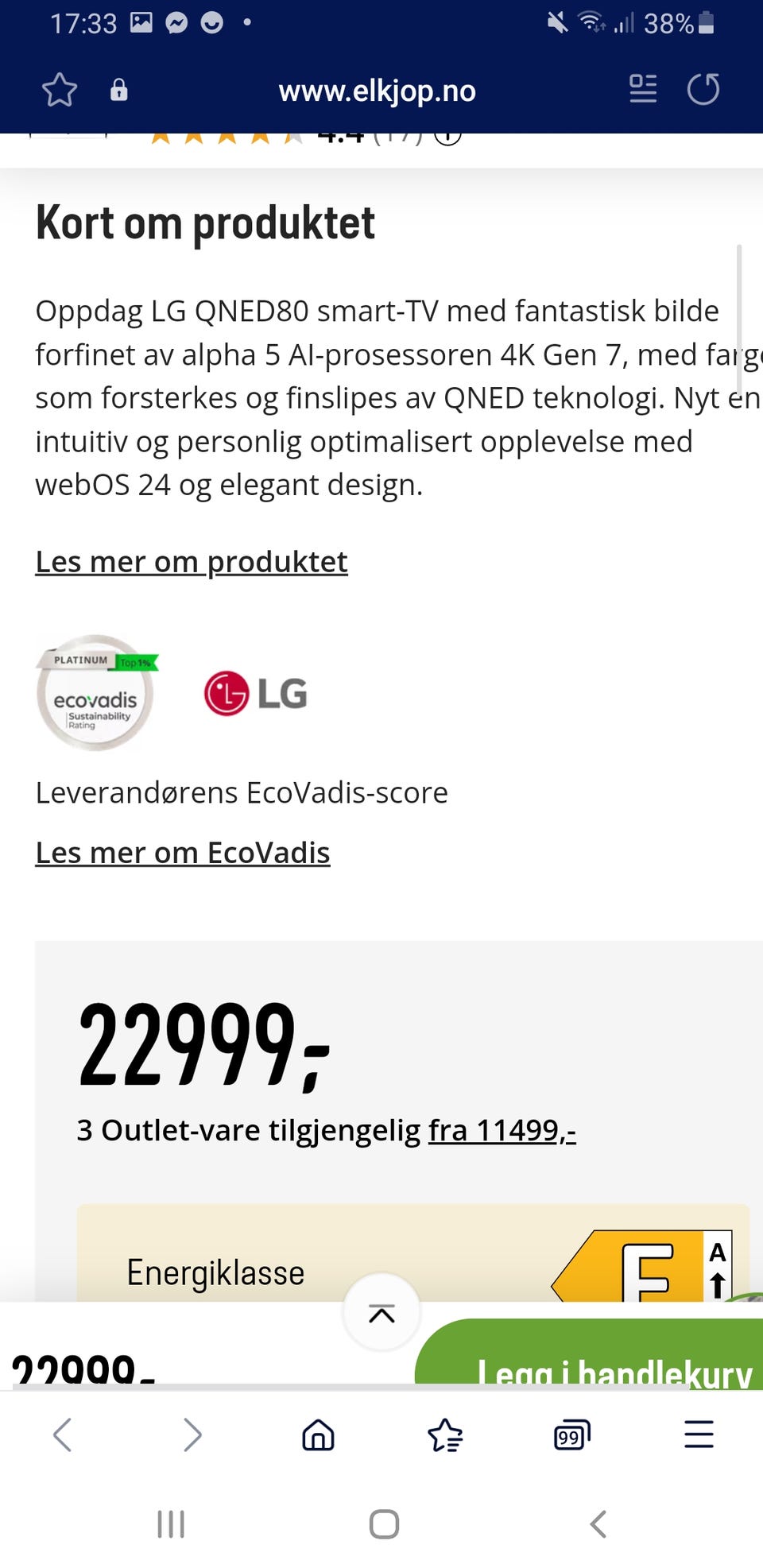763x1568 pixels.
Task: Tap the star rating at page top
Action: coord(227,135)
